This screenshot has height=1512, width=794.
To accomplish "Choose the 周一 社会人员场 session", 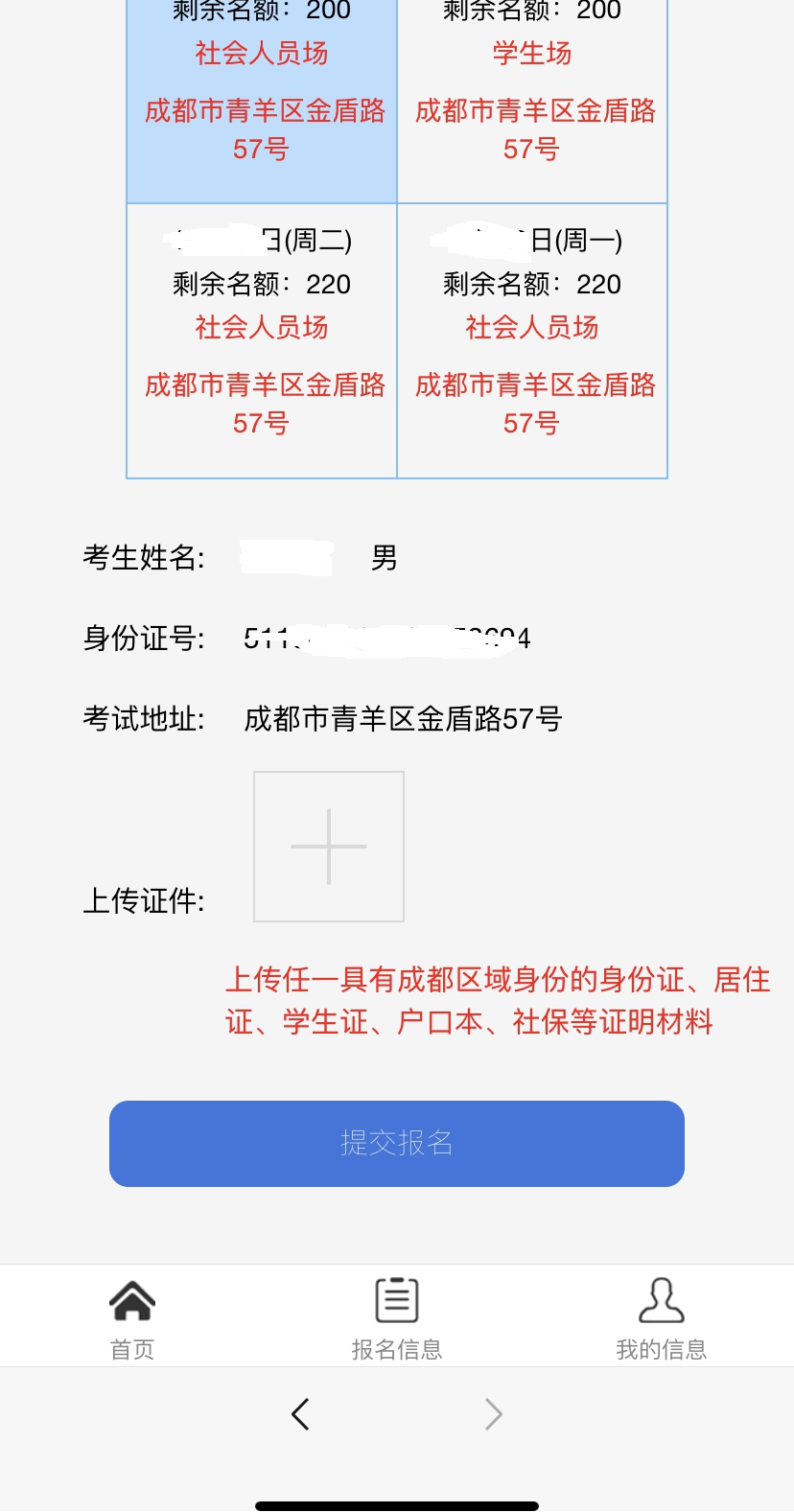I will pyautogui.click(x=532, y=340).
